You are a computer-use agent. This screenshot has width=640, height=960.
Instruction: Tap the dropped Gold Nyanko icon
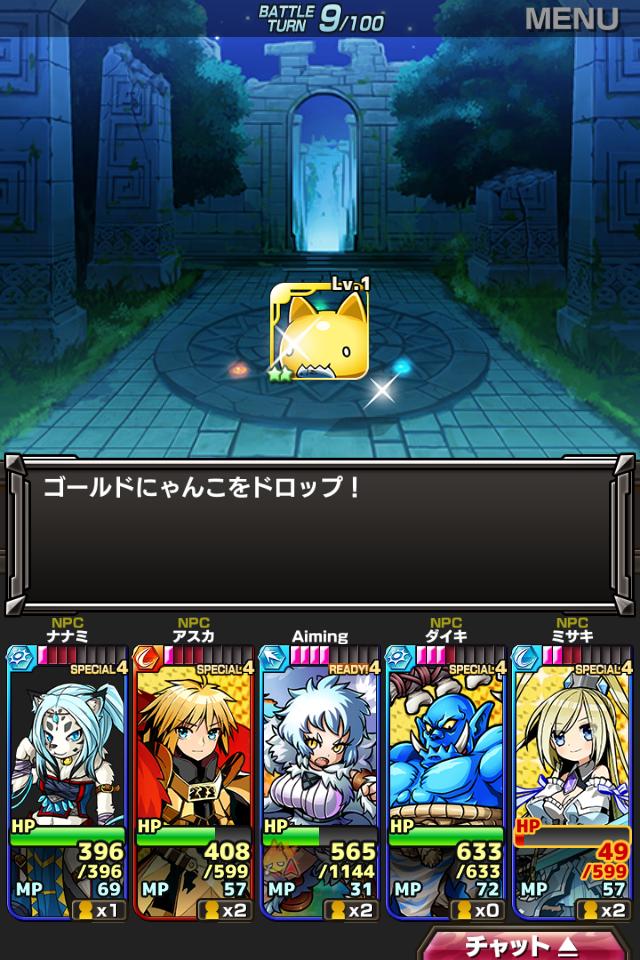320,334
